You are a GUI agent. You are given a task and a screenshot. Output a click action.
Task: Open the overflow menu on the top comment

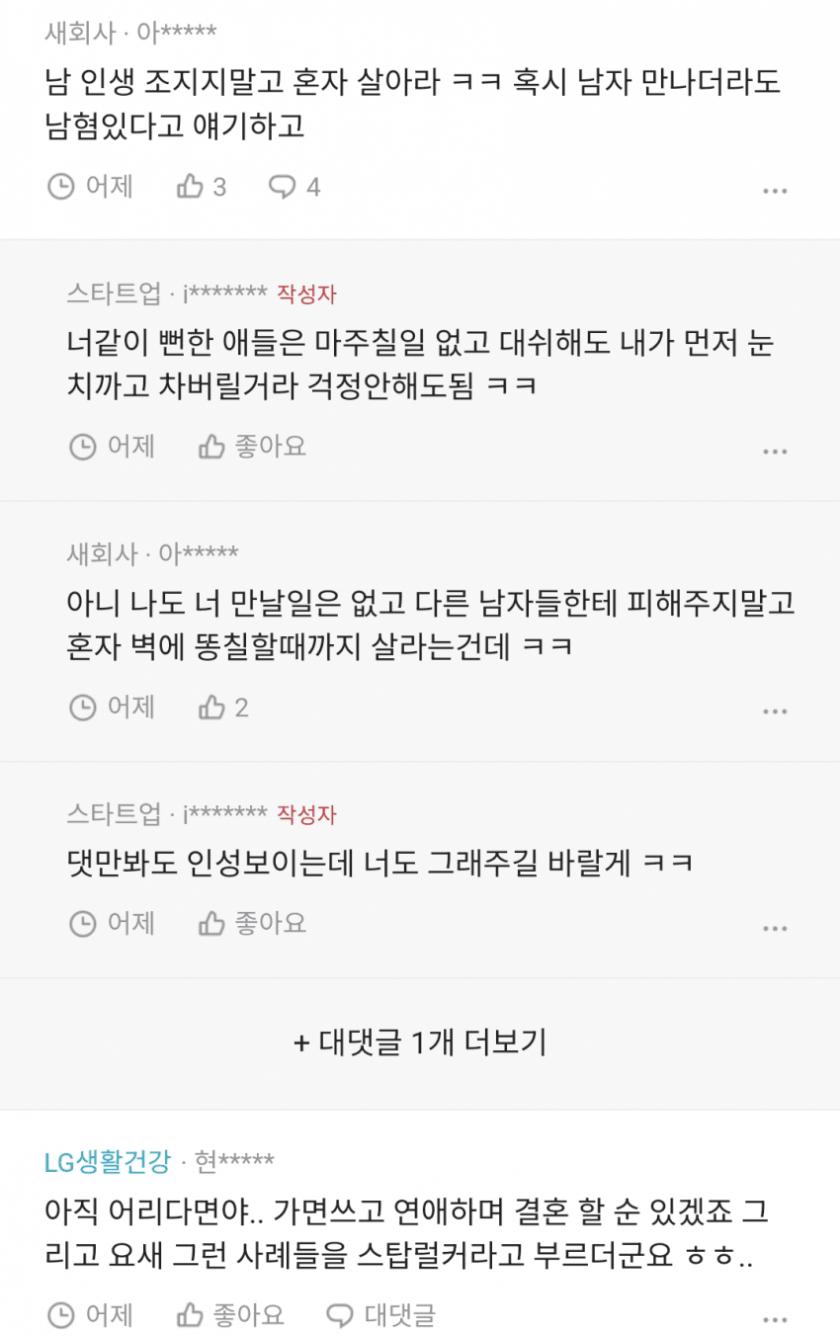[x=775, y=190]
